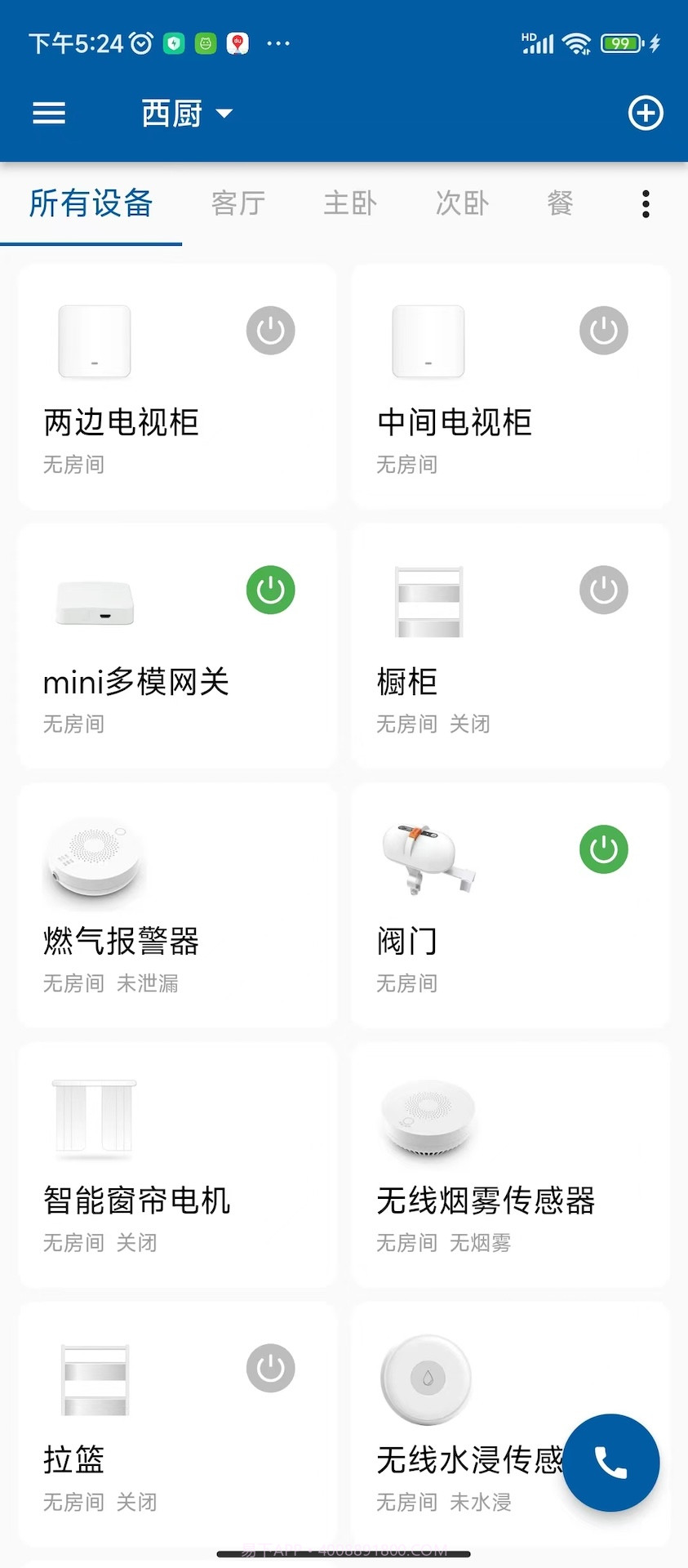Open the 中间电视柜 device card
The height and width of the screenshot is (1568, 688).
tap(454, 422)
